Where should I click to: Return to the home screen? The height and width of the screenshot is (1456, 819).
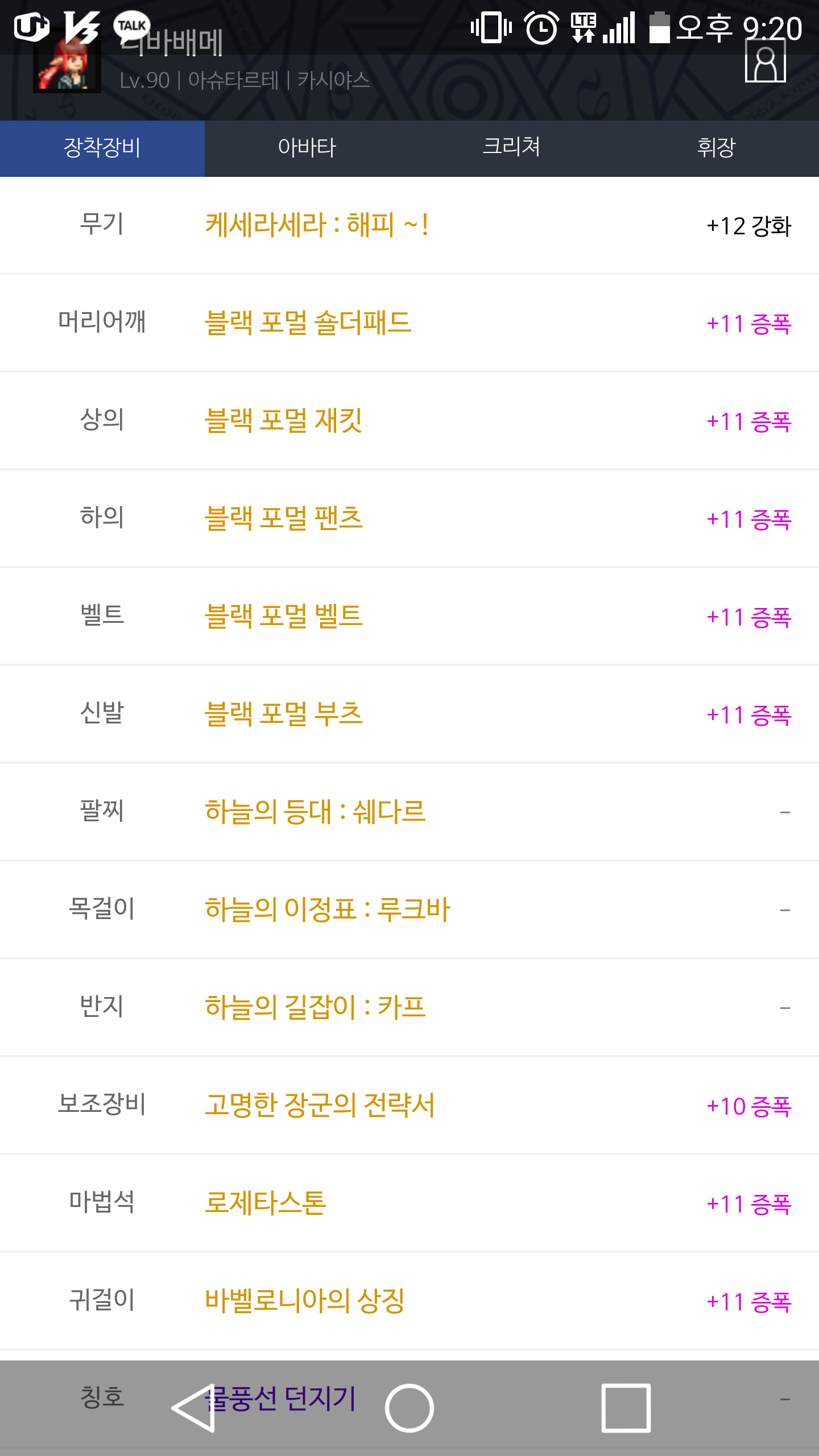click(409, 1408)
